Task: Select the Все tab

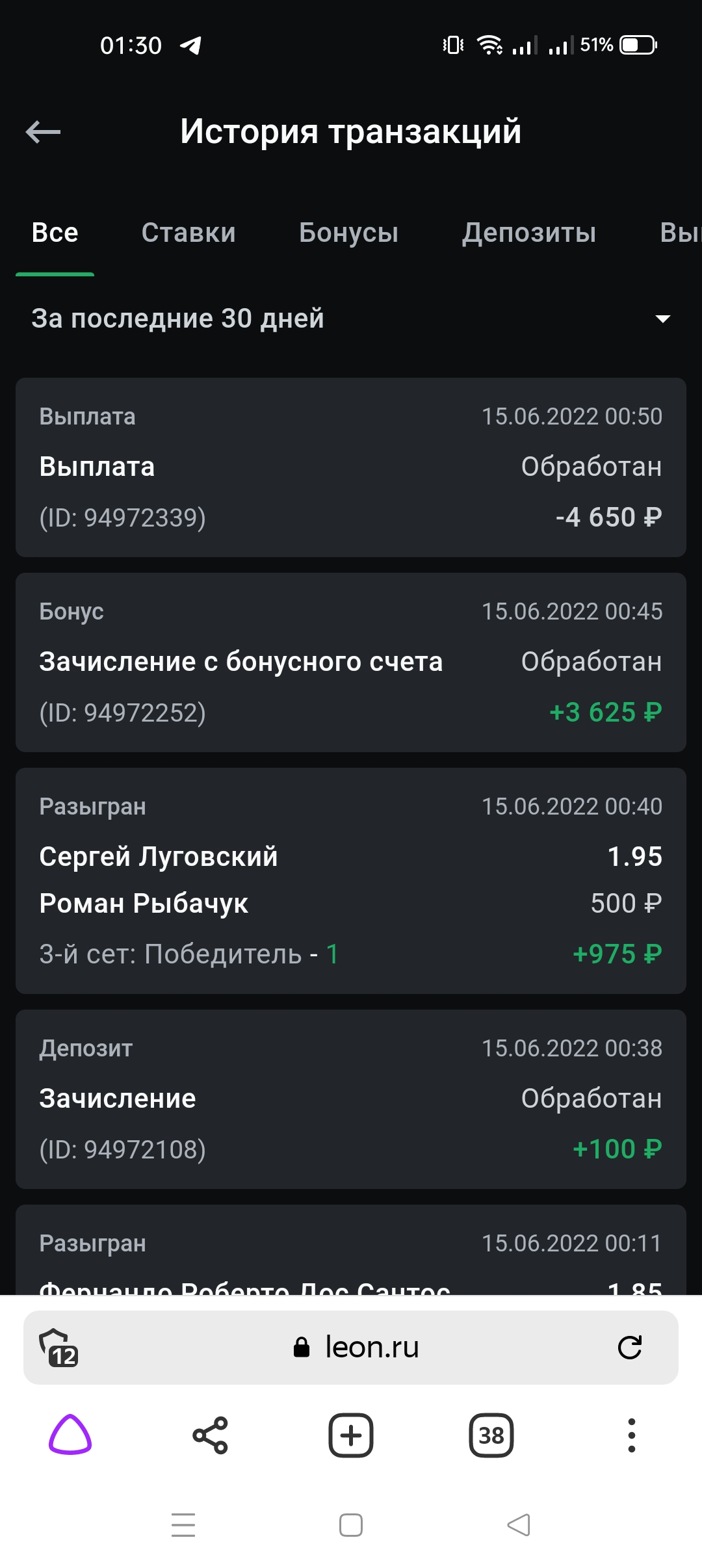Action: [55, 233]
